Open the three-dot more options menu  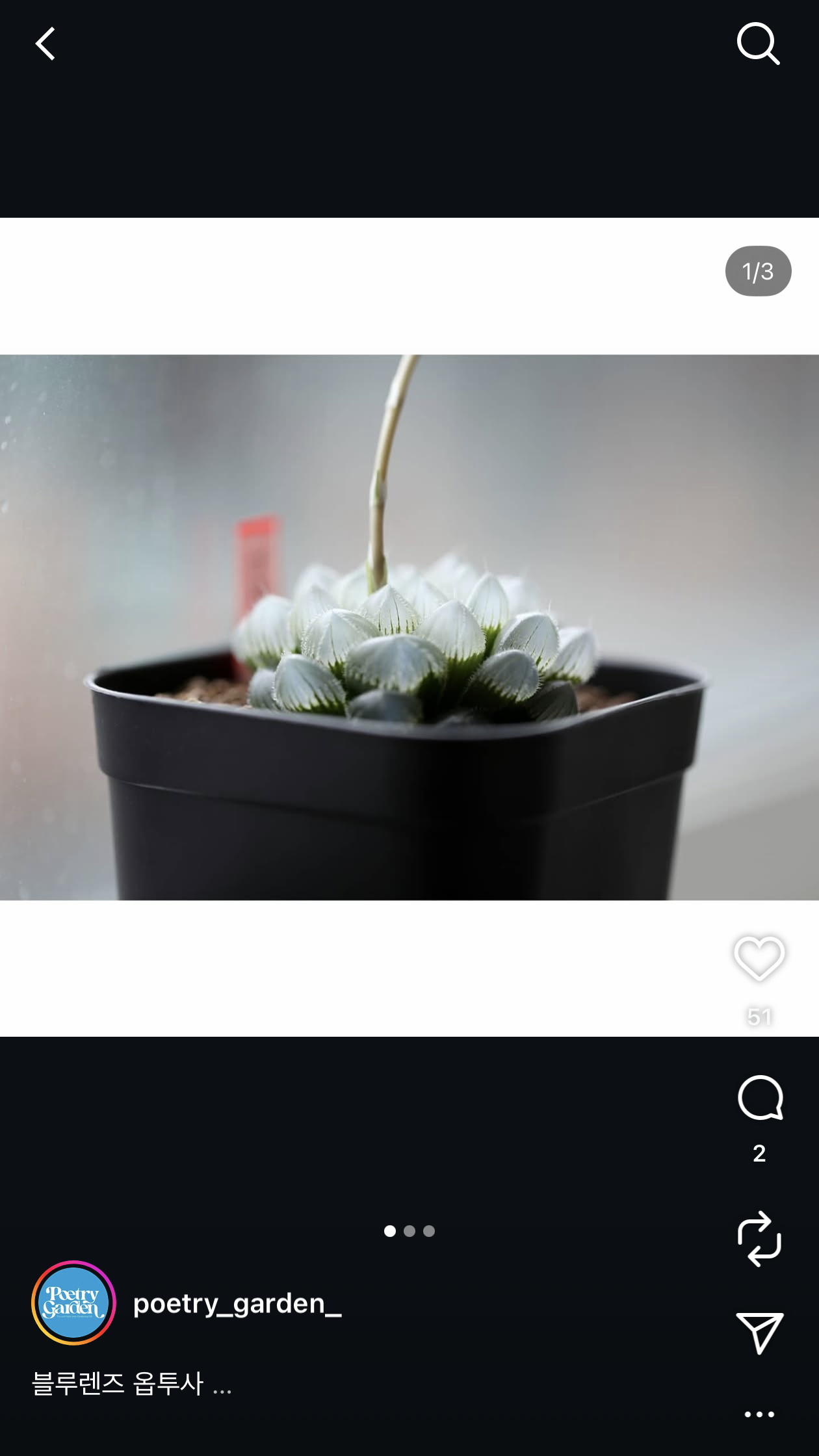click(759, 1414)
